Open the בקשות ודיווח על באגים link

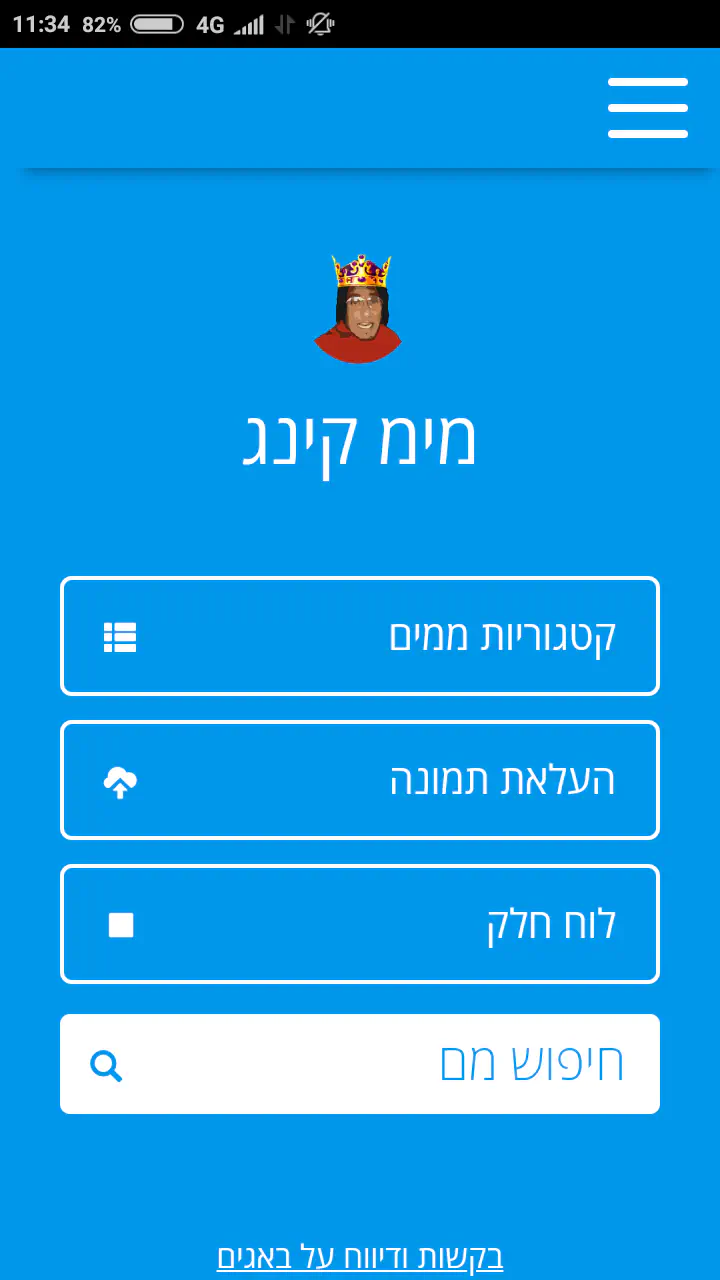360,1256
